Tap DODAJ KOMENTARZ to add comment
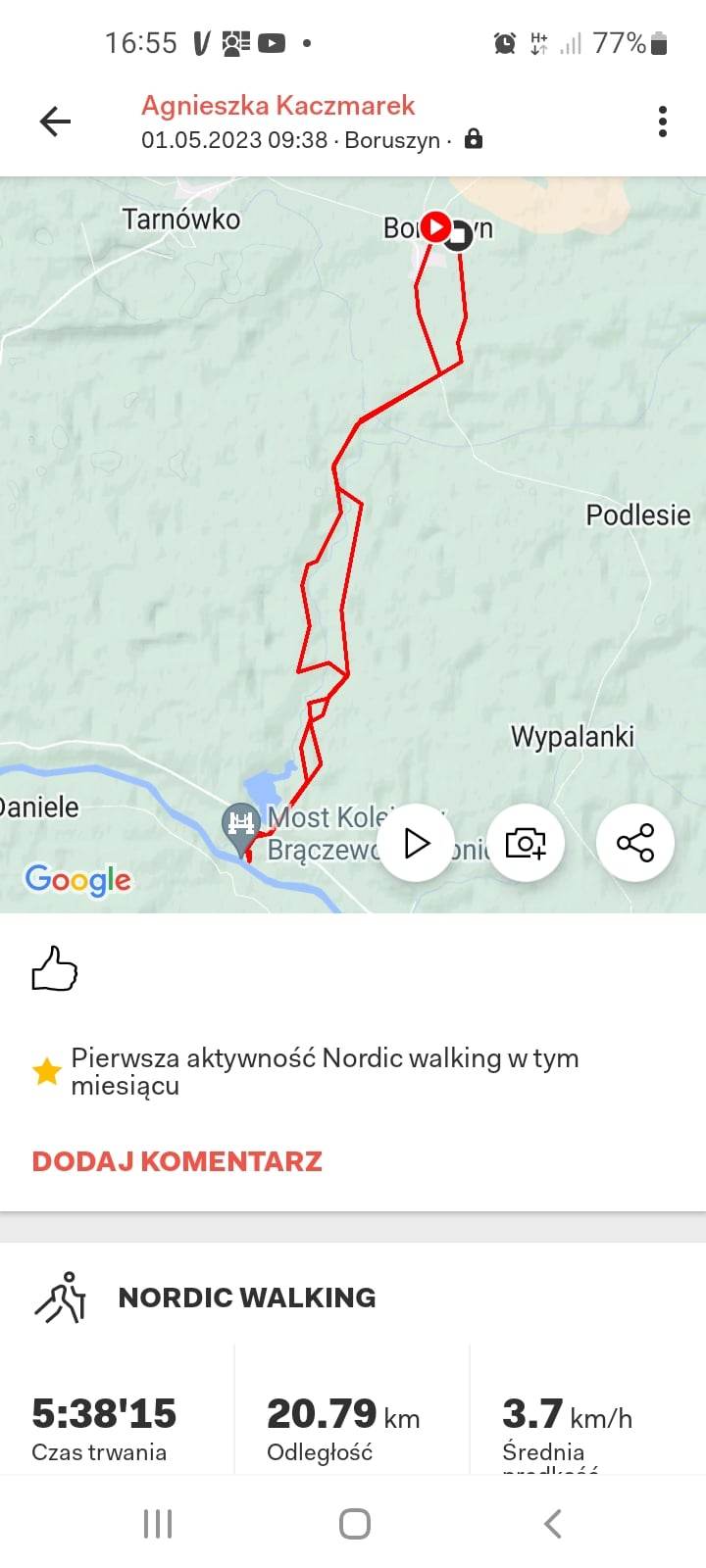The width and height of the screenshot is (706, 1568). [x=177, y=1161]
